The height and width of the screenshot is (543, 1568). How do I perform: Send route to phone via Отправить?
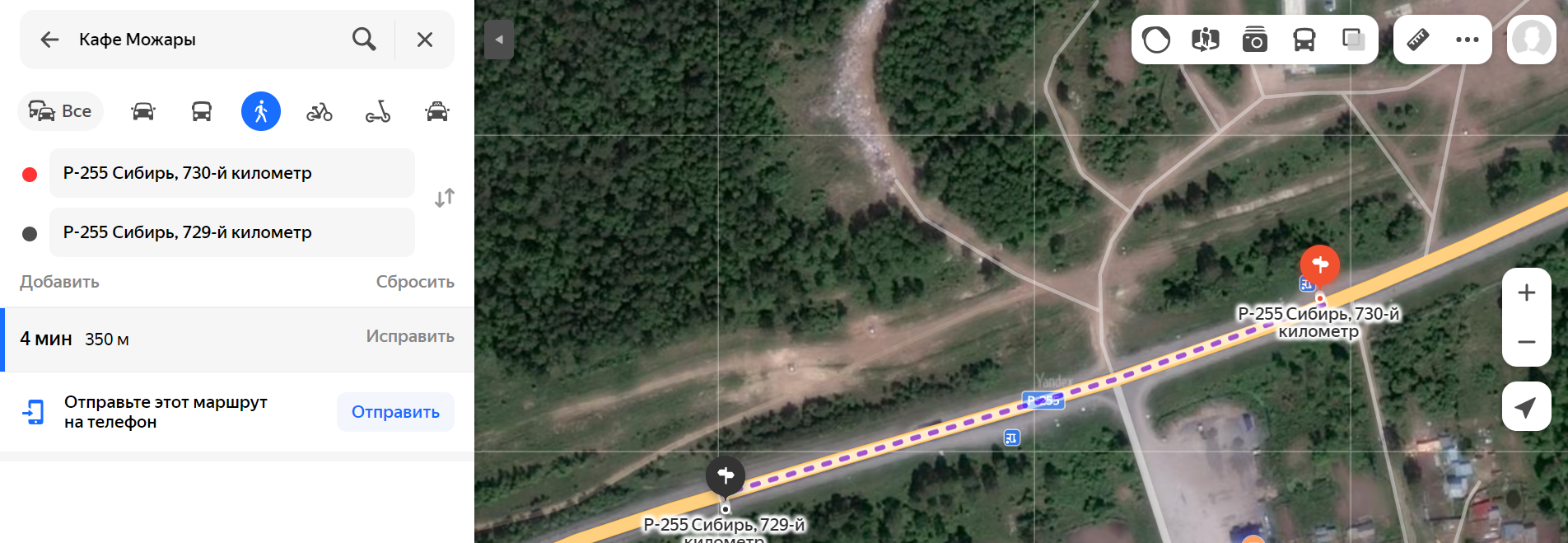pyautogui.click(x=395, y=412)
